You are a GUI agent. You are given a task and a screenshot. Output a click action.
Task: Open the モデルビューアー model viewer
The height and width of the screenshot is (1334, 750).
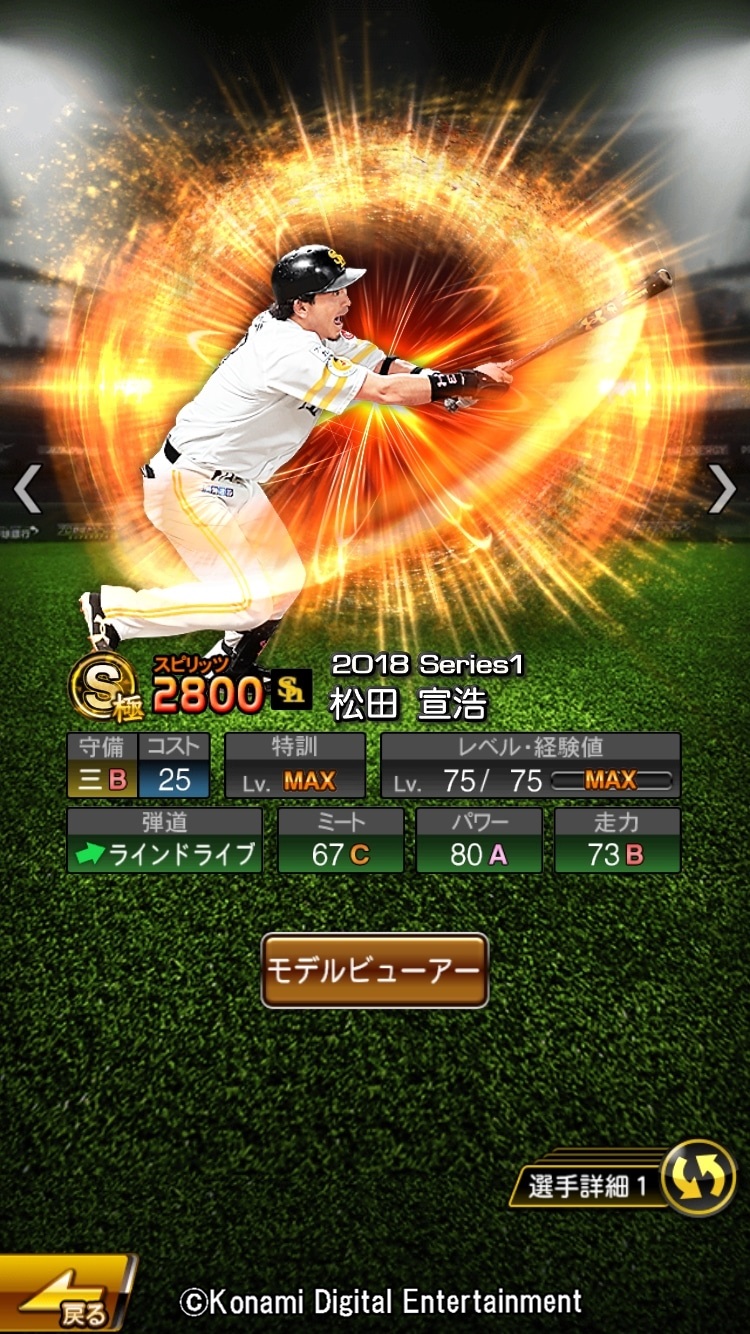click(x=374, y=970)
